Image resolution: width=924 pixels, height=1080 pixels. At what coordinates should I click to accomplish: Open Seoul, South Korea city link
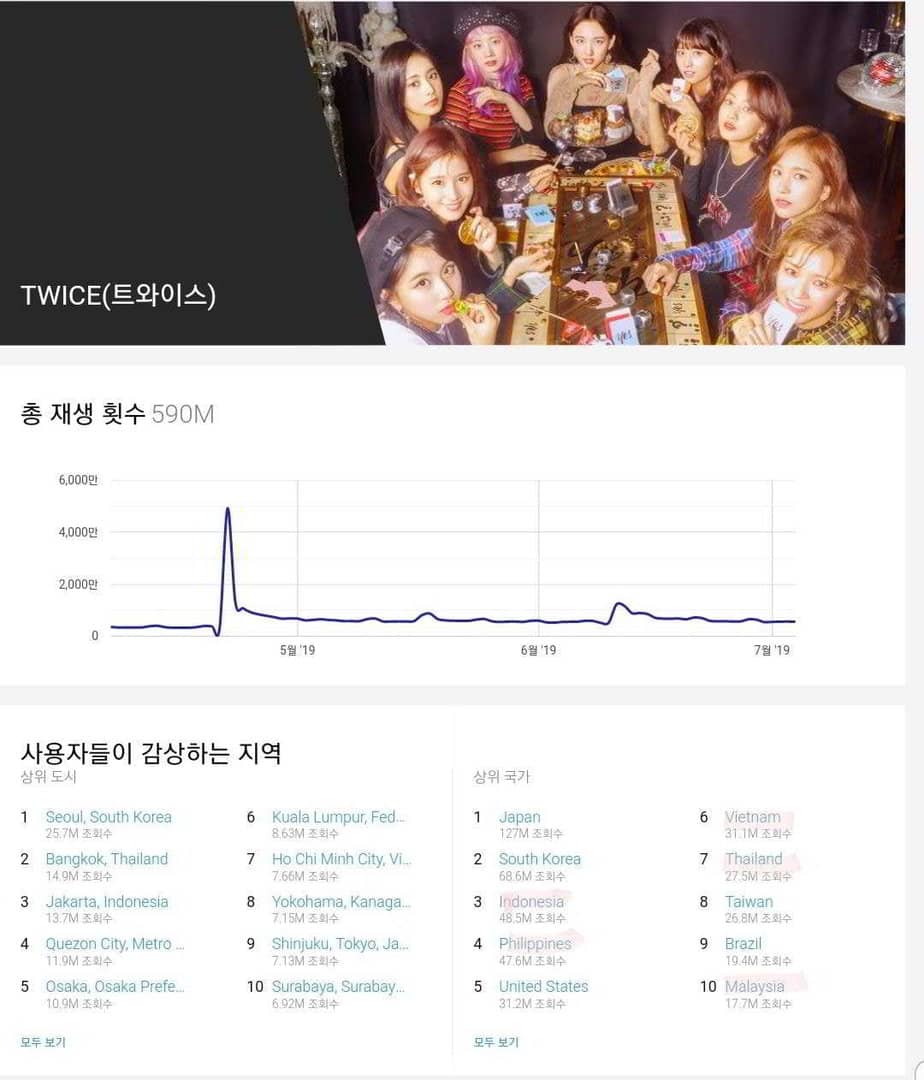[108, 817]
